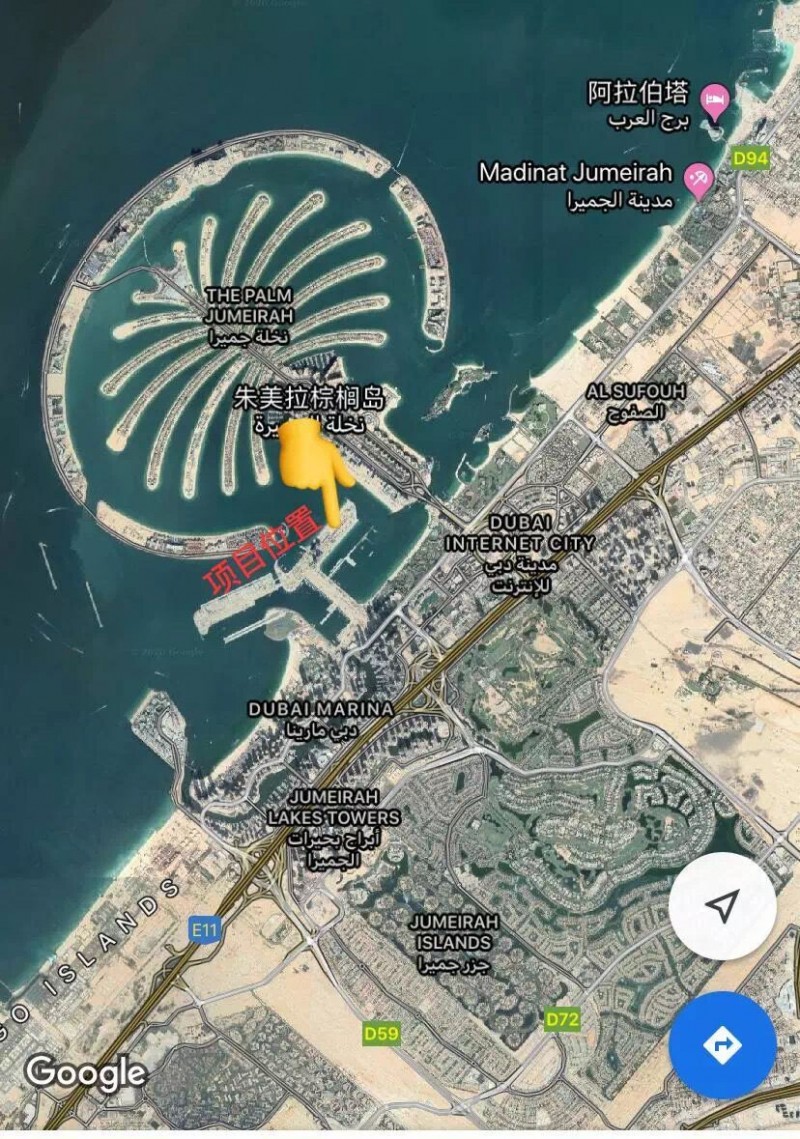Select the Burj Al Arab hotel pin
This screenshot has width=800, height=1139.
tap(714, 98)
